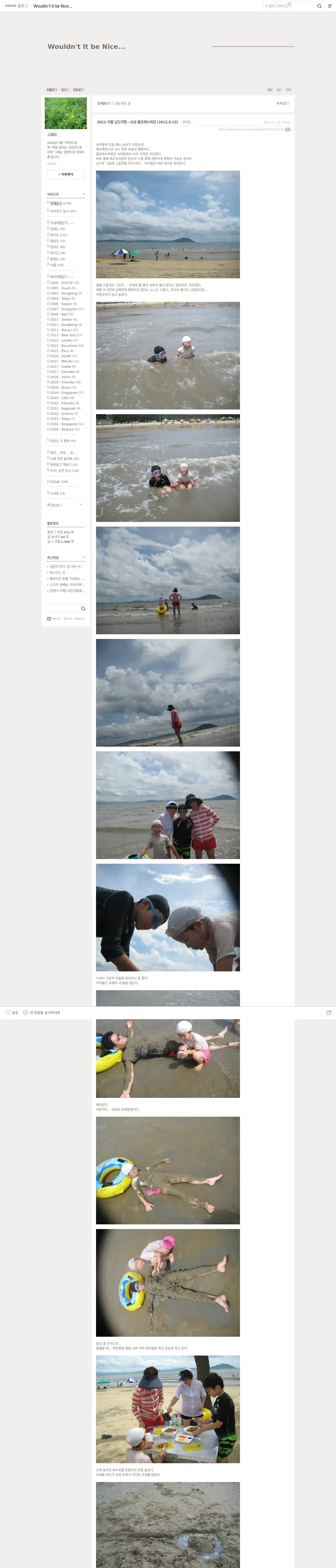336x1568 pixels.
Task: Collapse the 카테고리 section
Action: click(x=83, y=194)
